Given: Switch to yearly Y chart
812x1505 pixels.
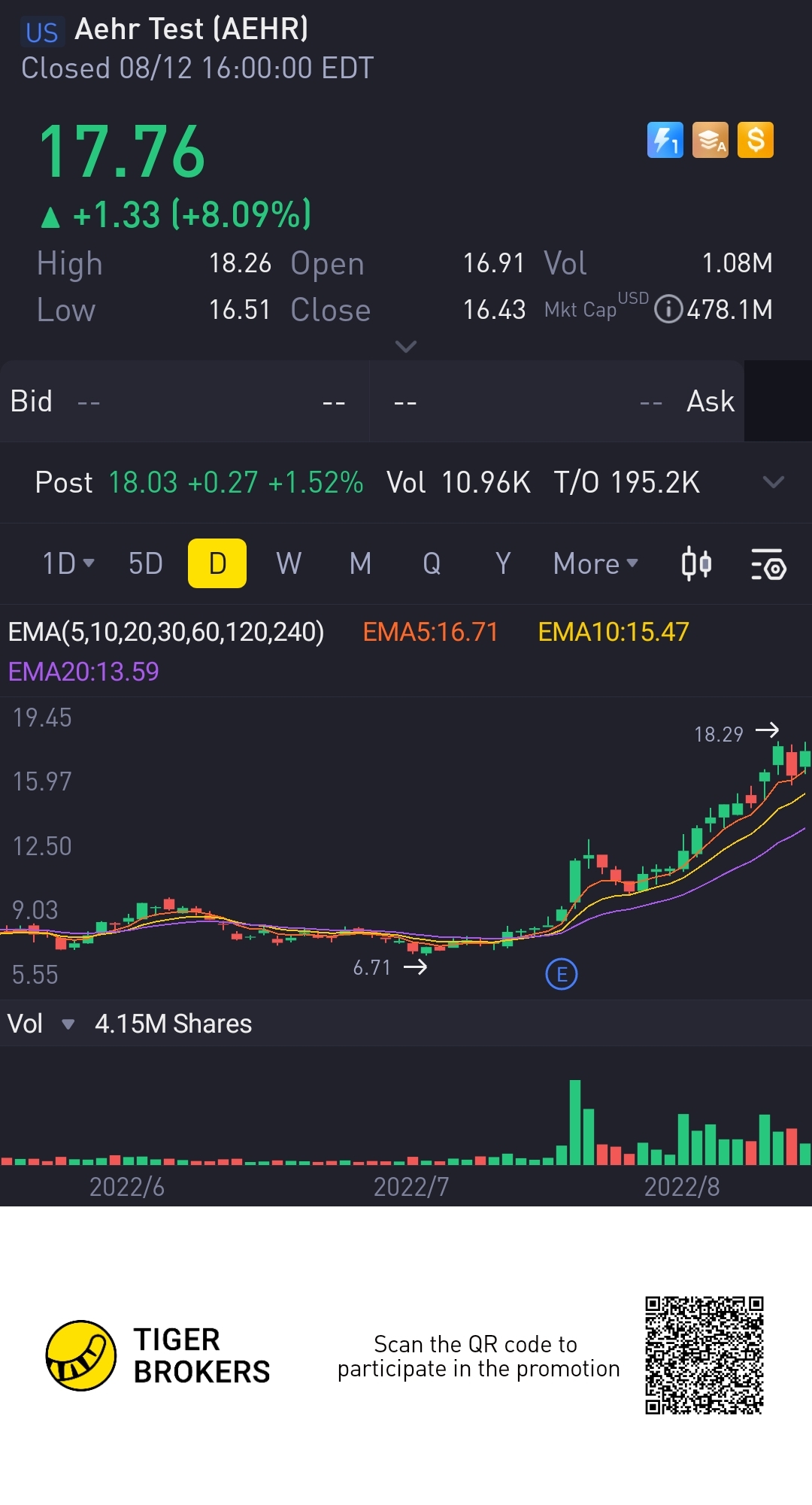Looking at the screenshot, I should 503,563.
